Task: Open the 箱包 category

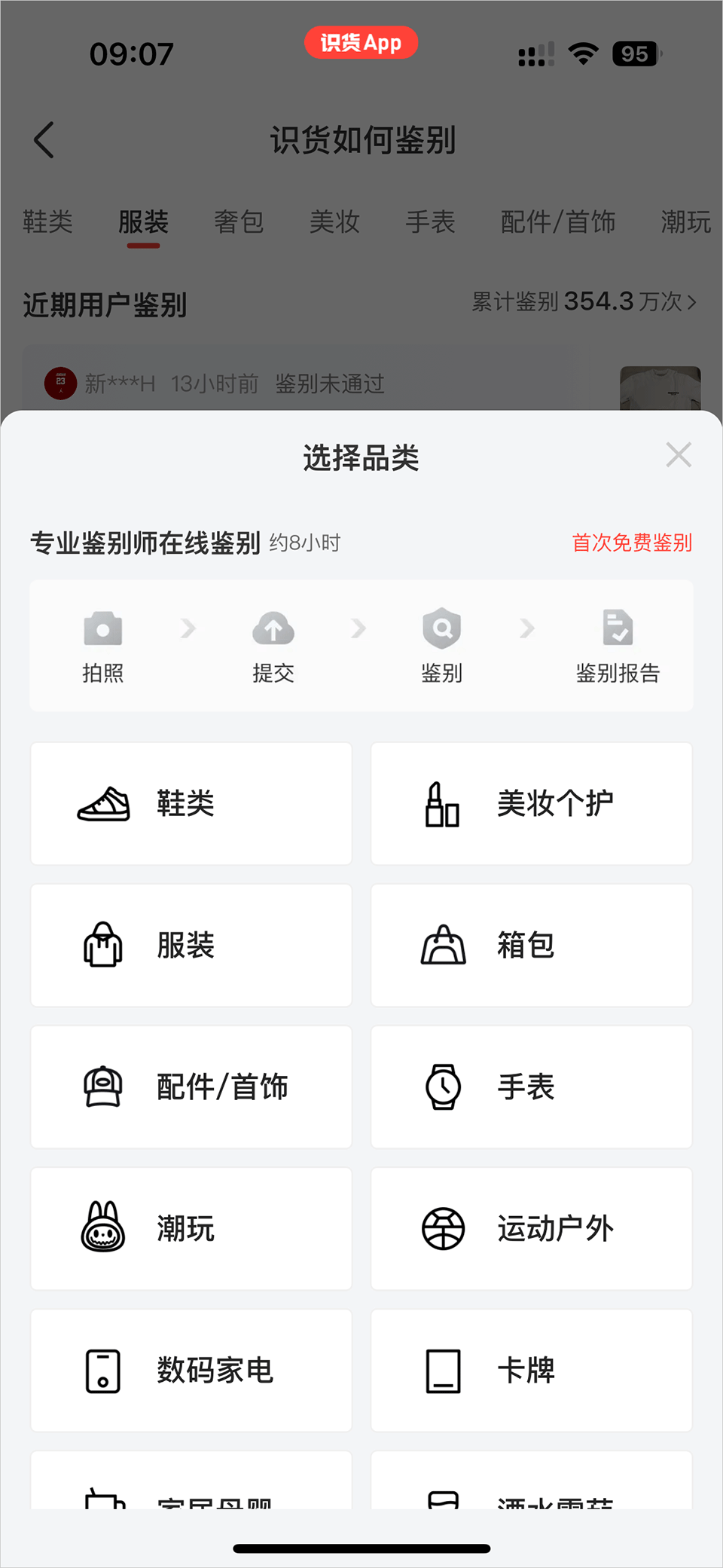Action: 532,945
